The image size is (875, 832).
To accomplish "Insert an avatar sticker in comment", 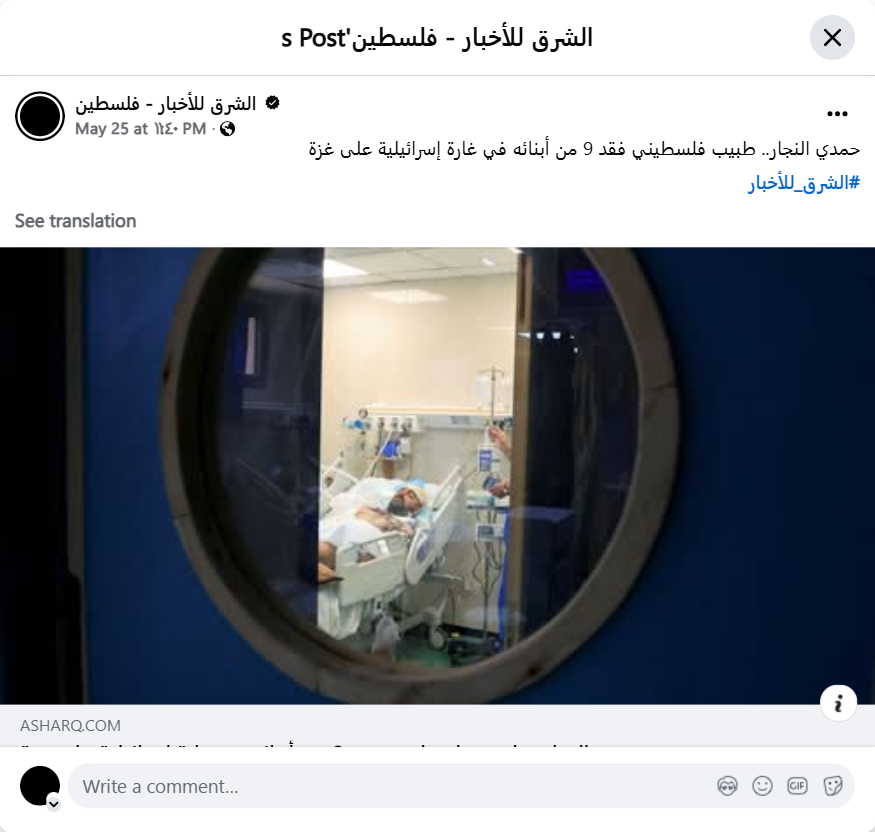I will (727, 786).
